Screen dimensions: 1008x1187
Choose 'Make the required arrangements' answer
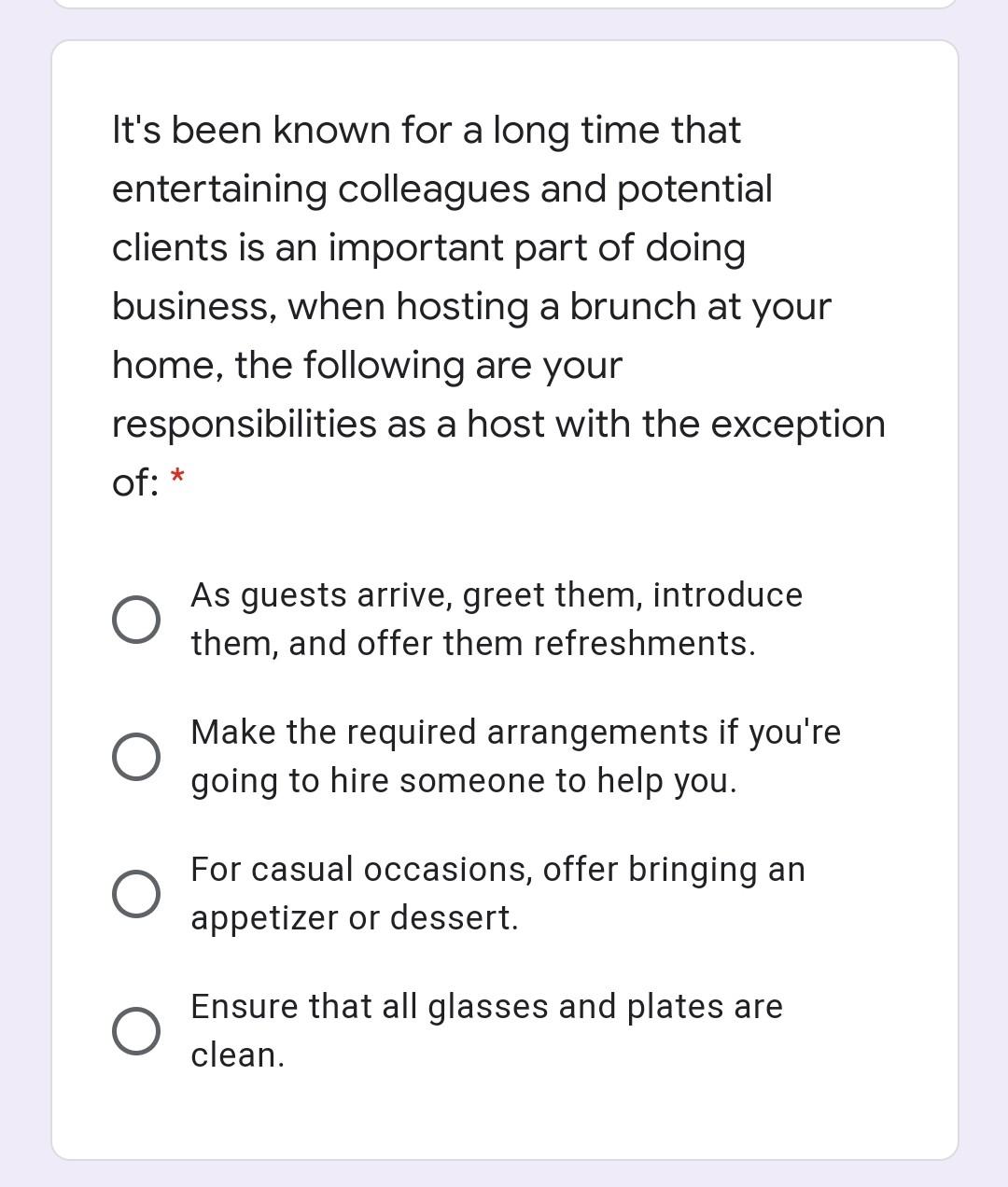136,756
